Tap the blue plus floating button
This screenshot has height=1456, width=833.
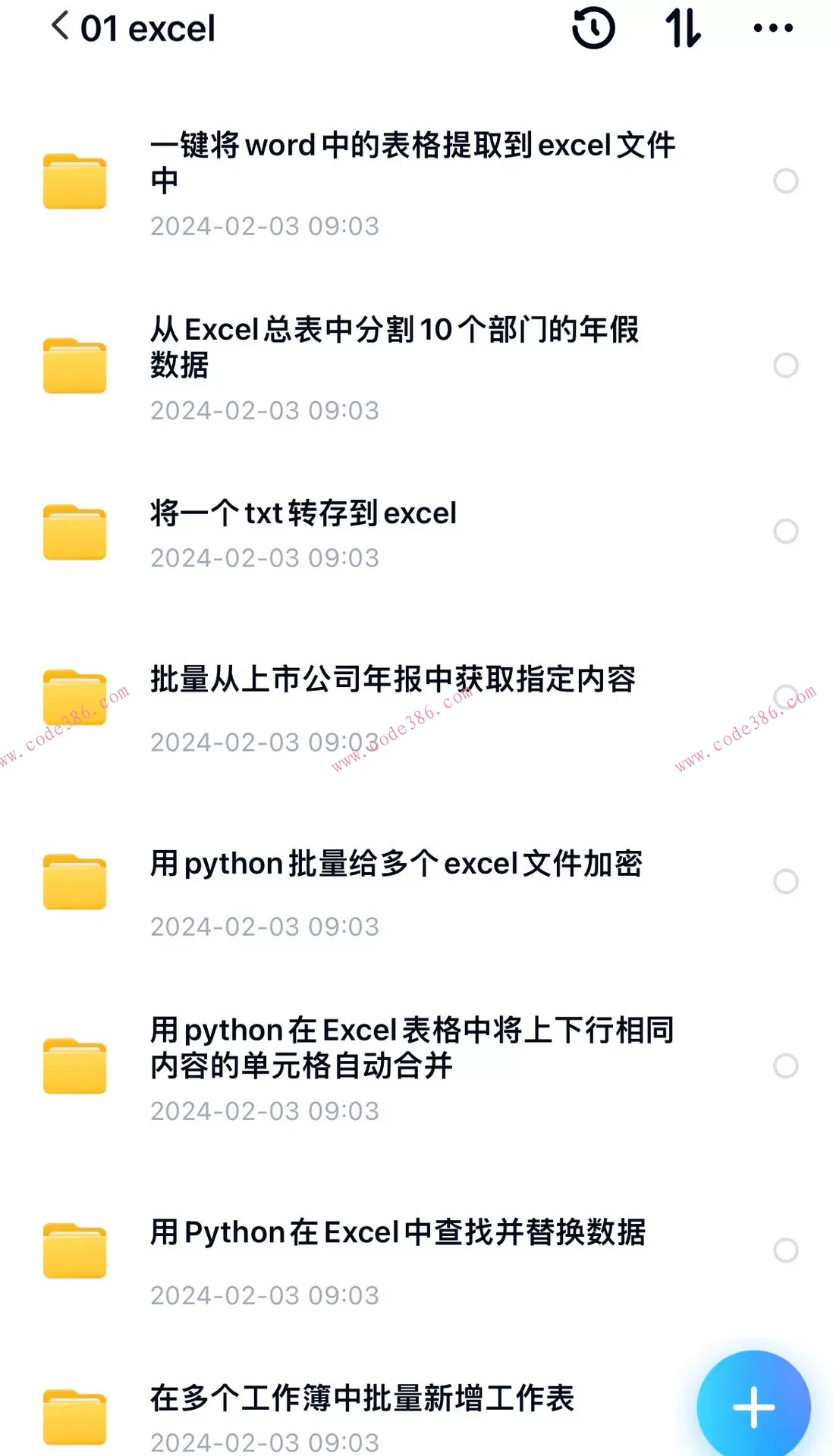pyautogui.click(x=752, y=1404)
